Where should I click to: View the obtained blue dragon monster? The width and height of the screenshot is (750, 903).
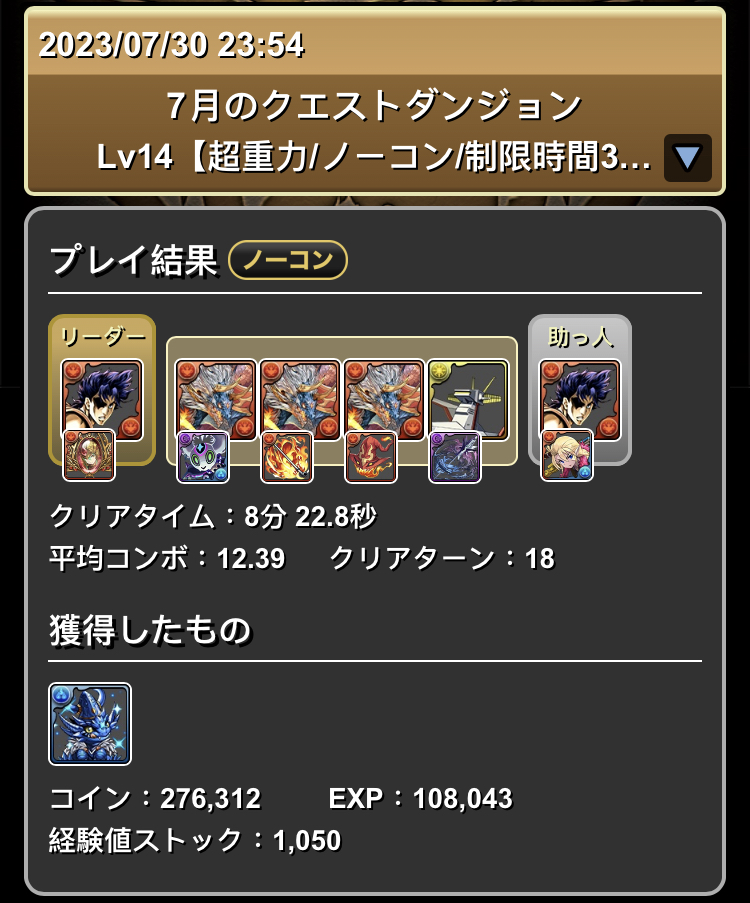(x=90, y=724)
